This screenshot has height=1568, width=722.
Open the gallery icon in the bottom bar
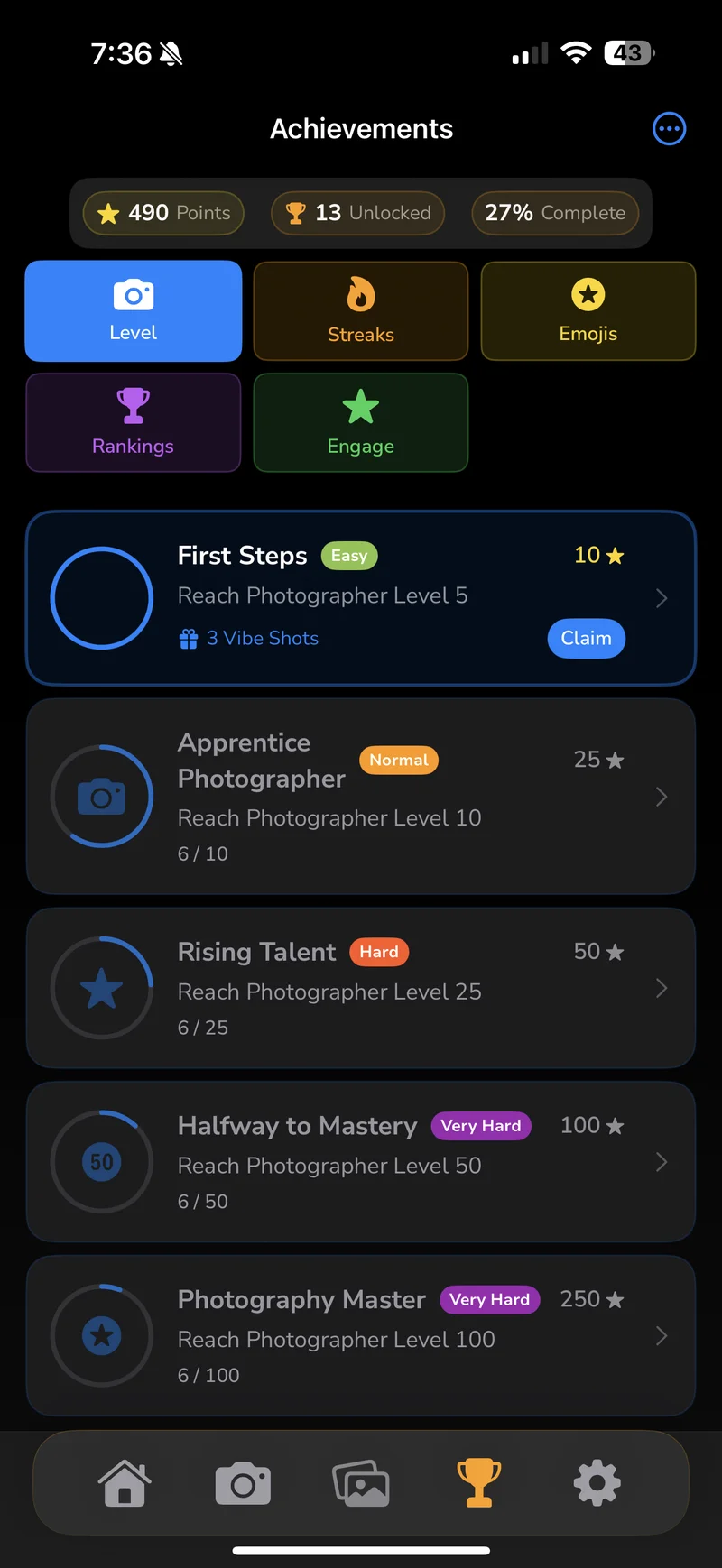tap(361, 1482)
